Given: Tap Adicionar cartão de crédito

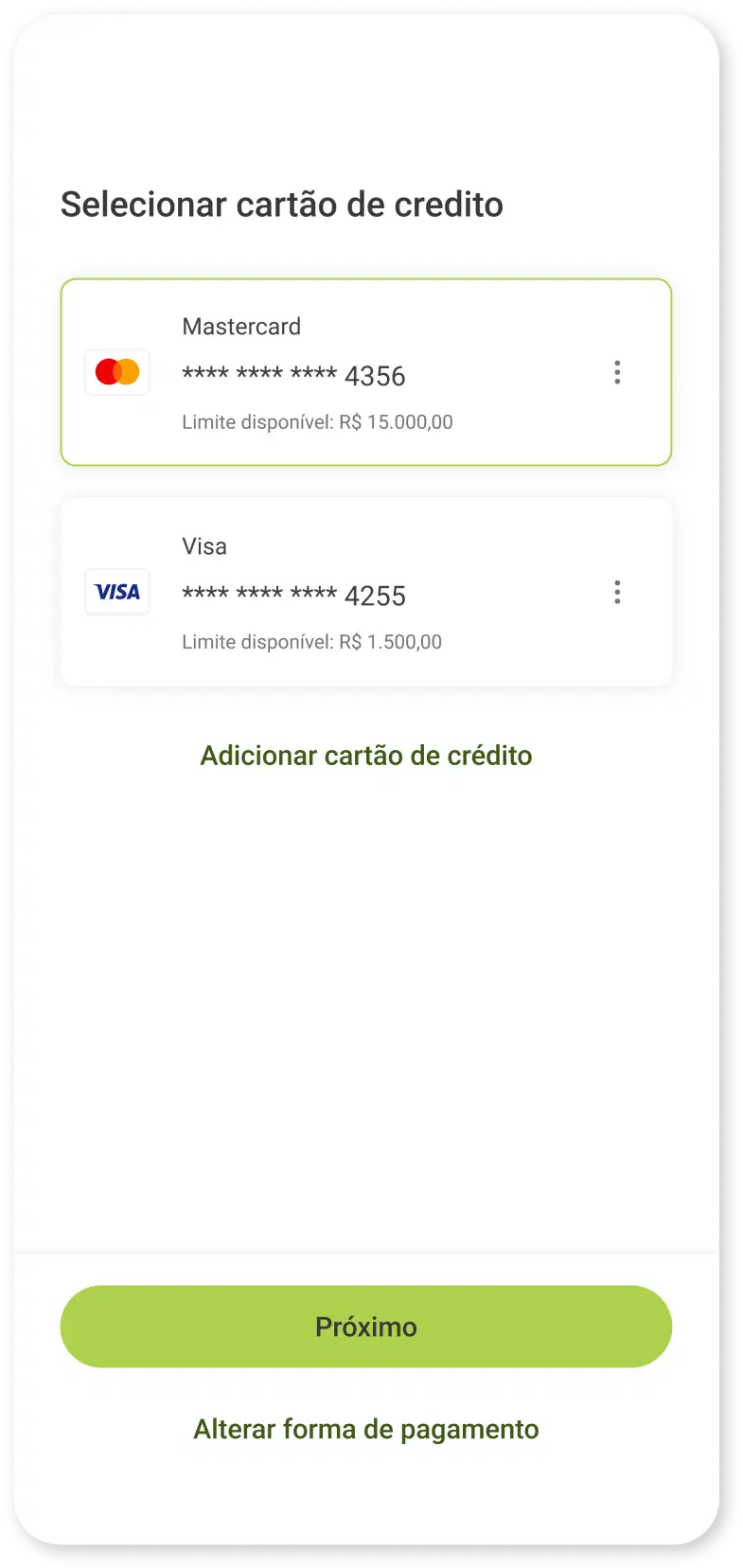Looking at the screenshot, I should pos(366,756).
